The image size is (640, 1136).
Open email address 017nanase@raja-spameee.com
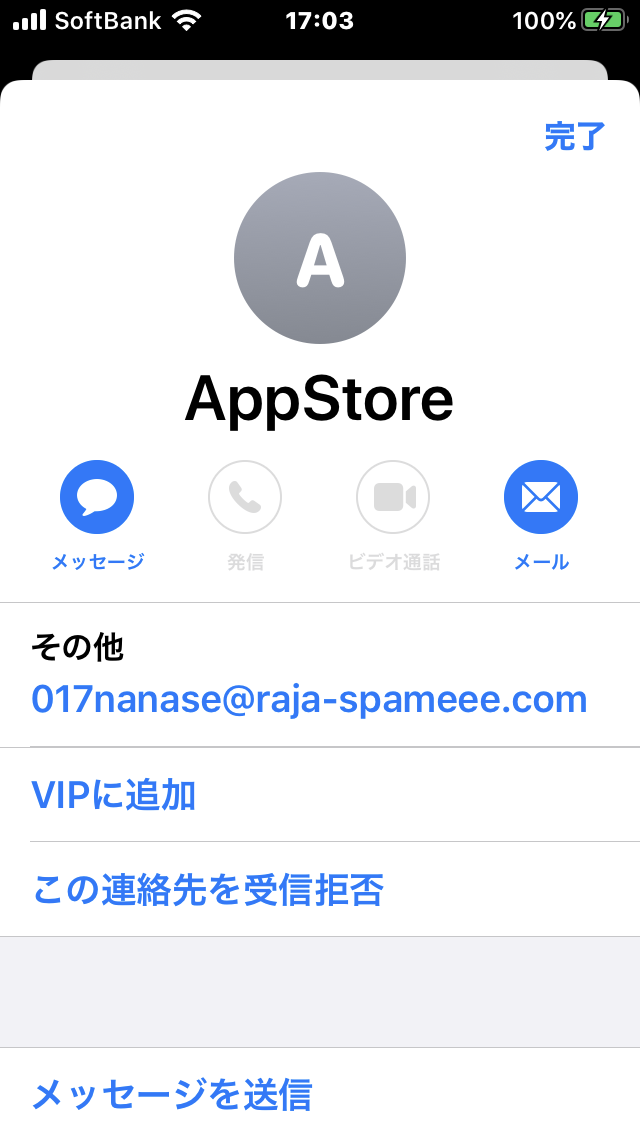[x=309, y=698]
